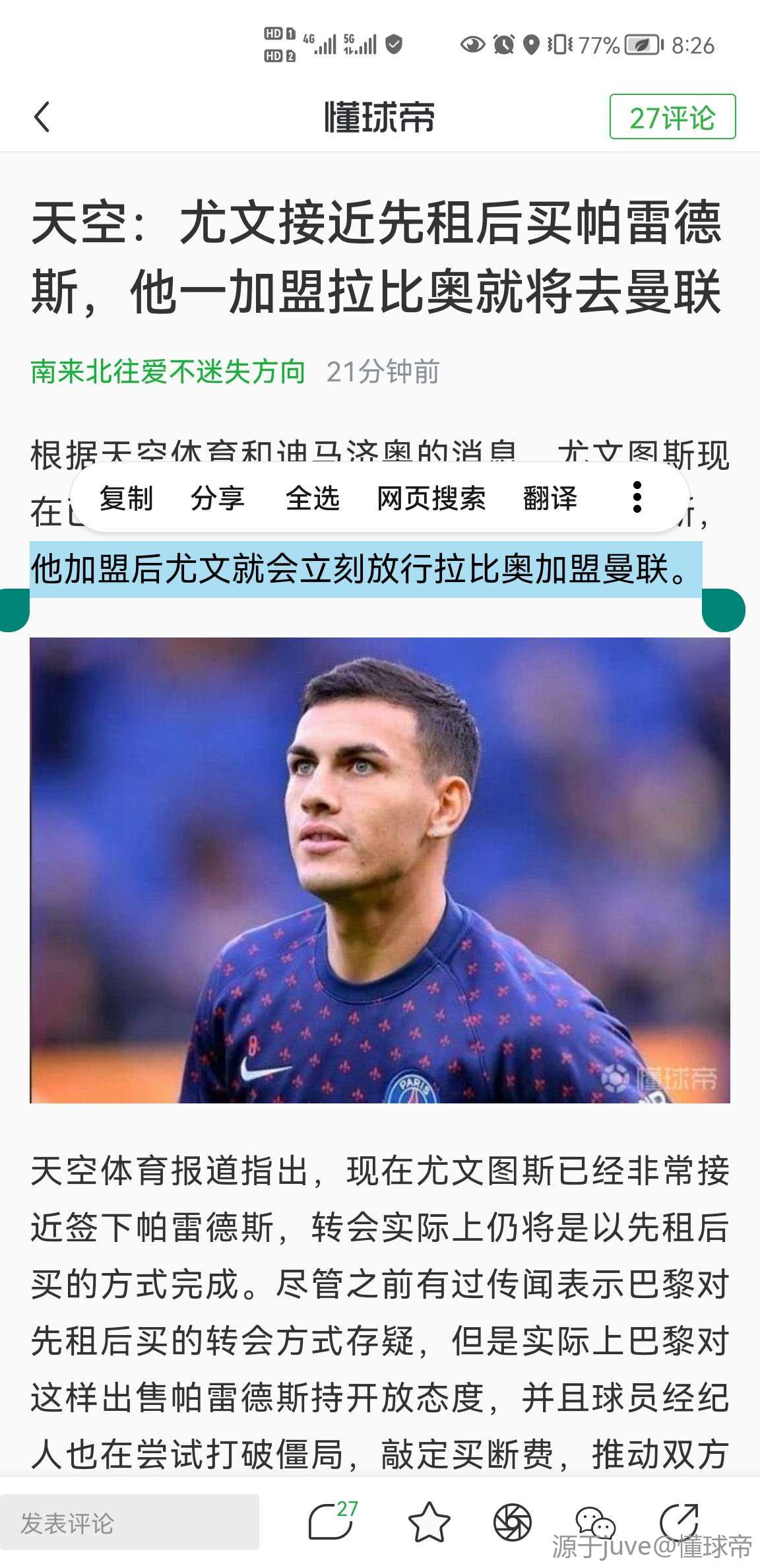Open the 27评论 comments button
Viewport: 760px width, 1568px height.
[672, 117]
